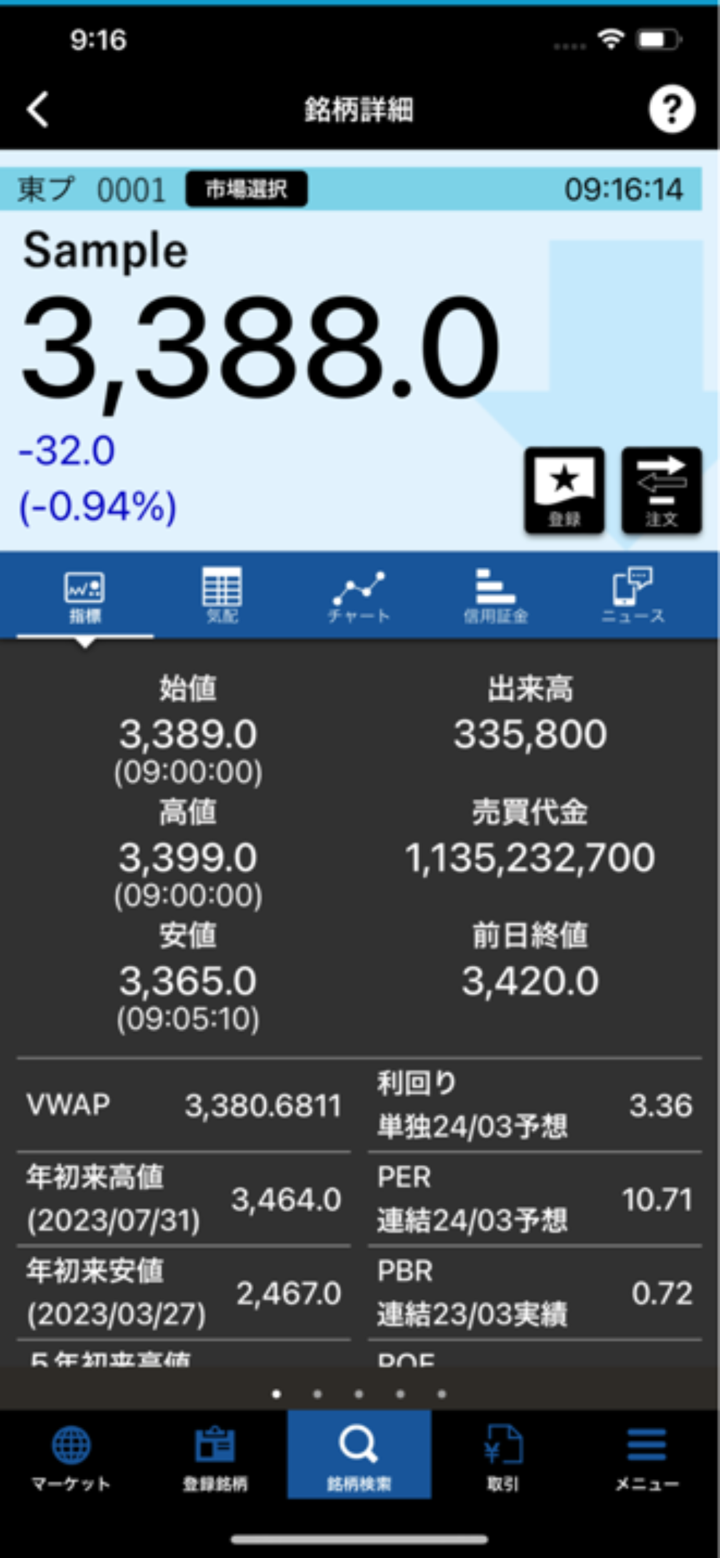Switch to the ニュース news tab
Screen dimensions: 720x1558
633,596
